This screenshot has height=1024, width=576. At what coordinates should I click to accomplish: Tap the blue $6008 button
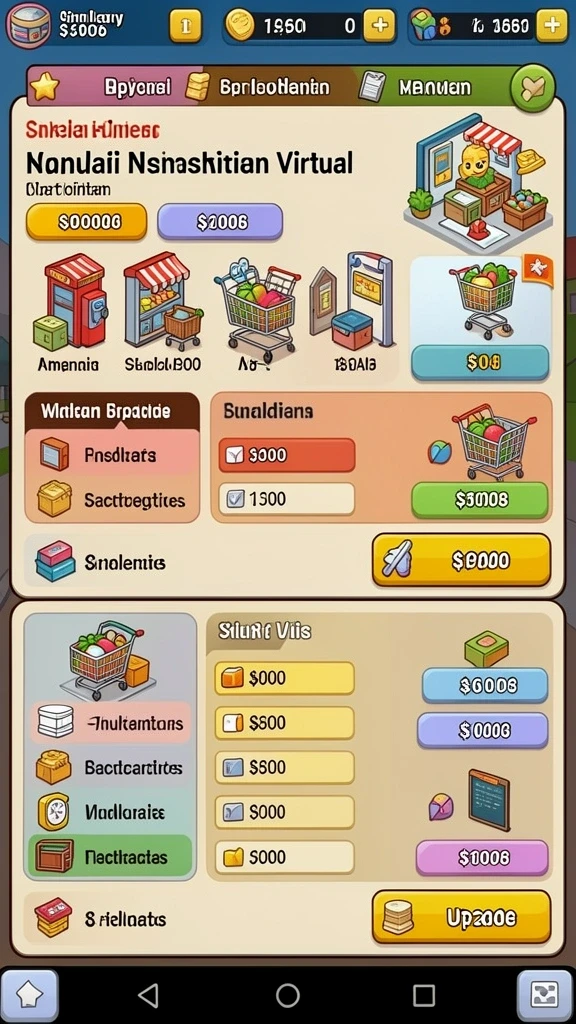click(485, 685)
